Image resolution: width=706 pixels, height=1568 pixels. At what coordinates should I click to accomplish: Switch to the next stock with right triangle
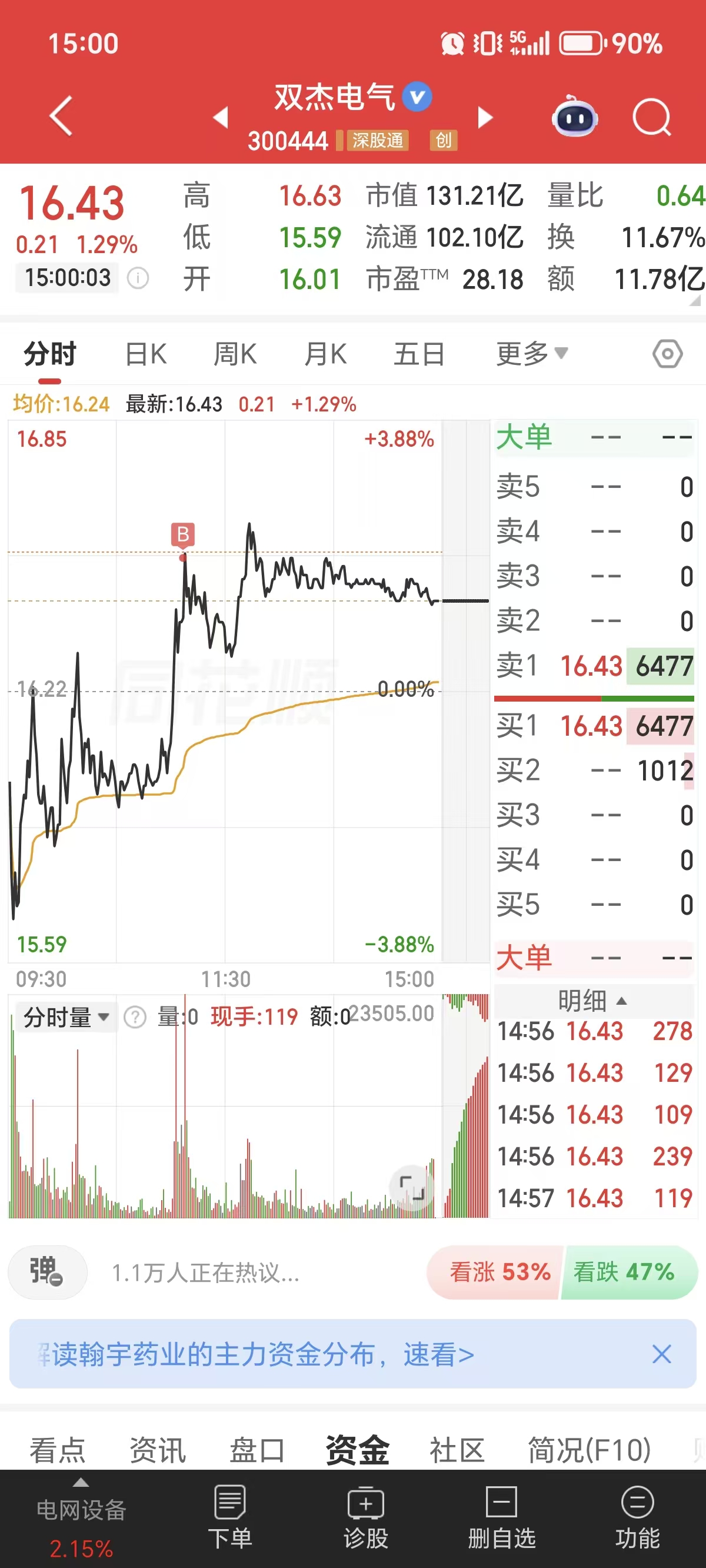click(x=485, y=117)
